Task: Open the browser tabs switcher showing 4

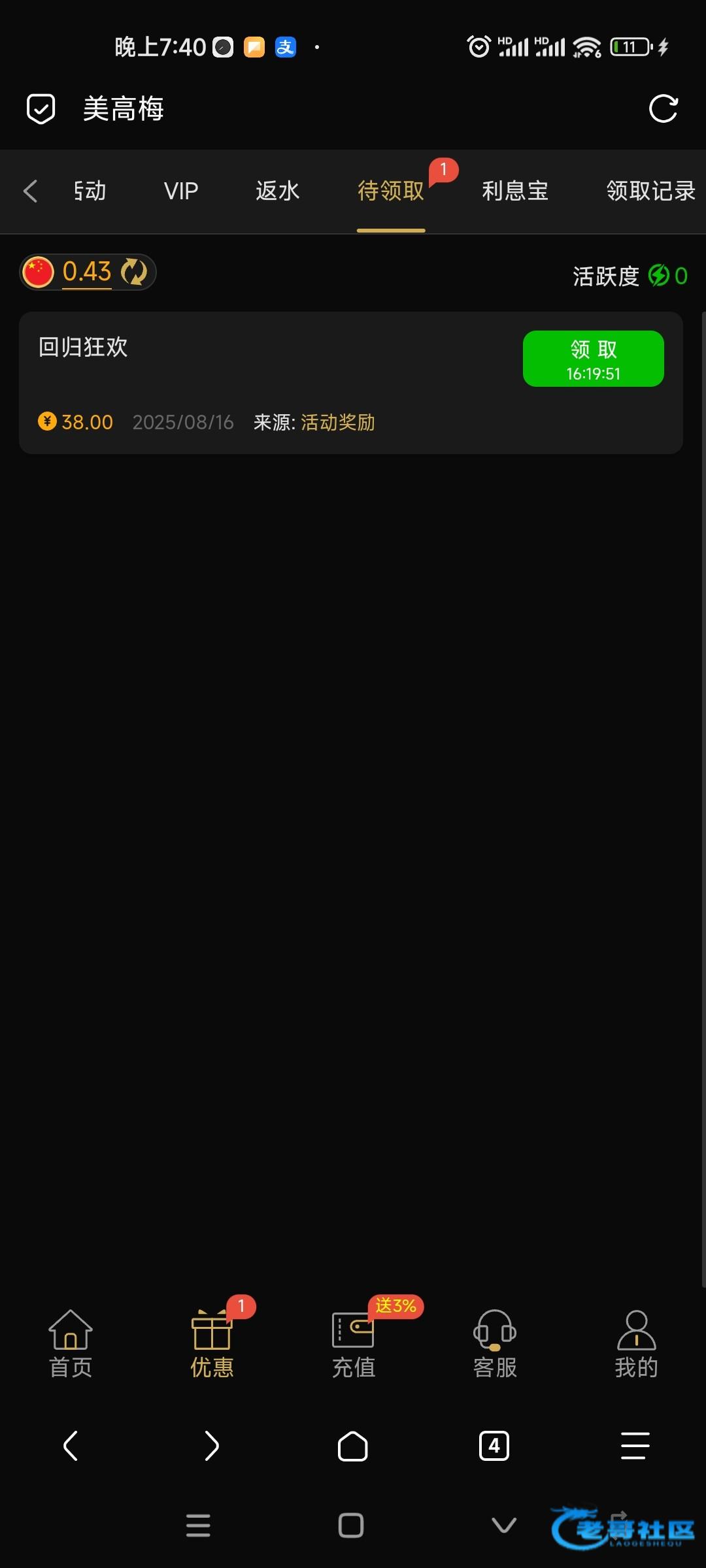Action: coord(494,1446)
